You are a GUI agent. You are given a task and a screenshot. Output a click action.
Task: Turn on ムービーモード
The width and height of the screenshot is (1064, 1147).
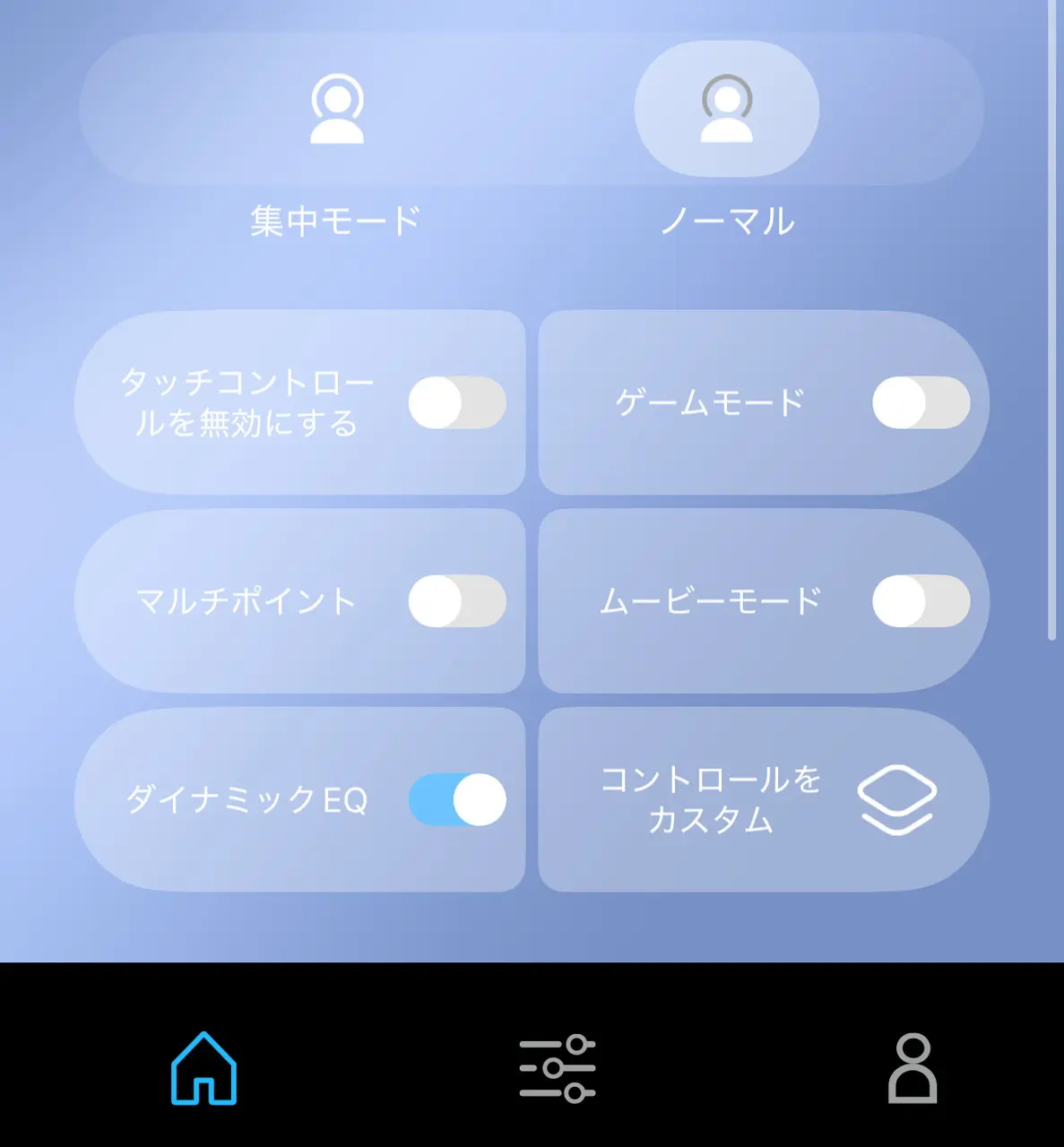tap(921, 600)
